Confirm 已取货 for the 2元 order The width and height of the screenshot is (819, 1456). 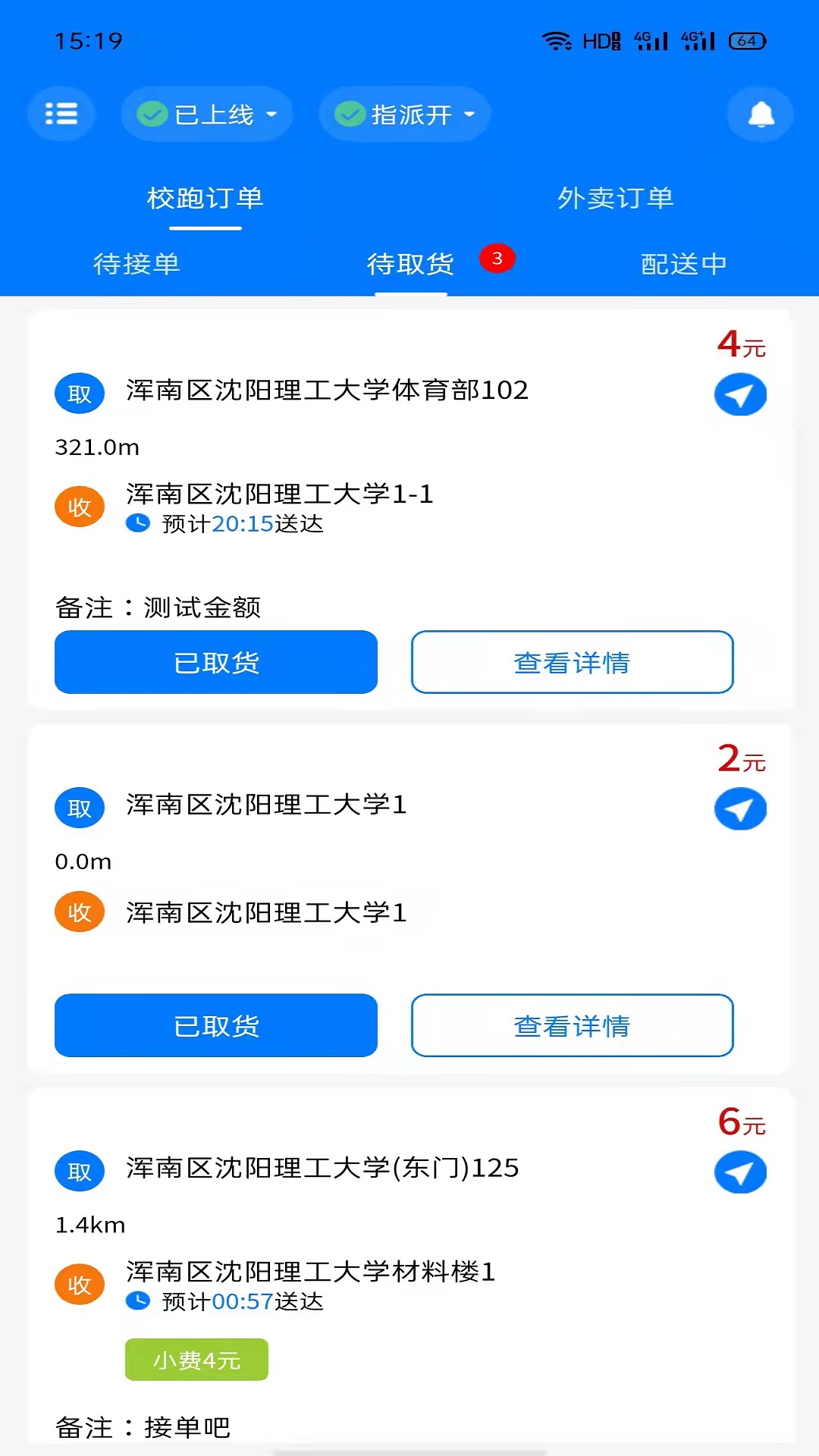pyautogui.click(x=216, y=1025)
